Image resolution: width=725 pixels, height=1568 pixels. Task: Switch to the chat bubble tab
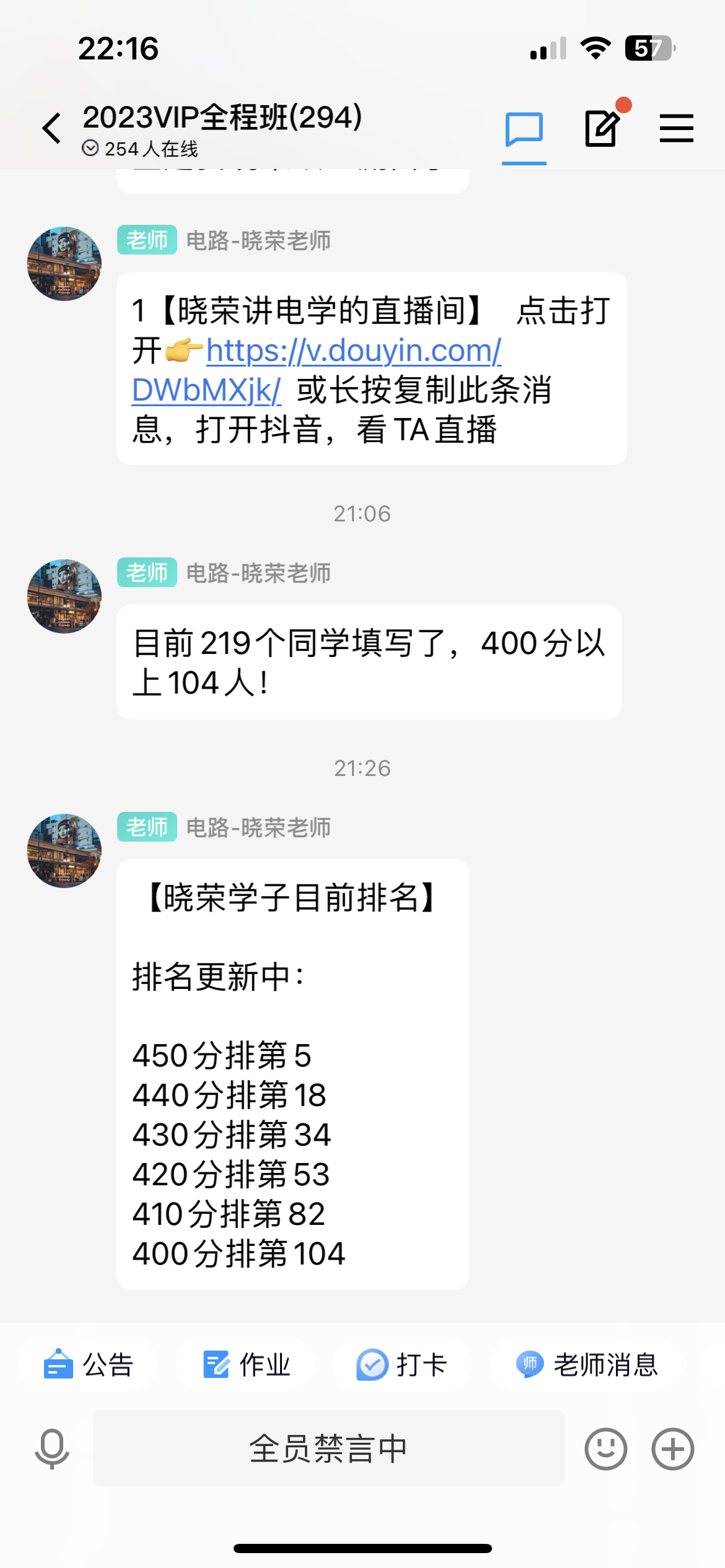click(x=524, y=129)
